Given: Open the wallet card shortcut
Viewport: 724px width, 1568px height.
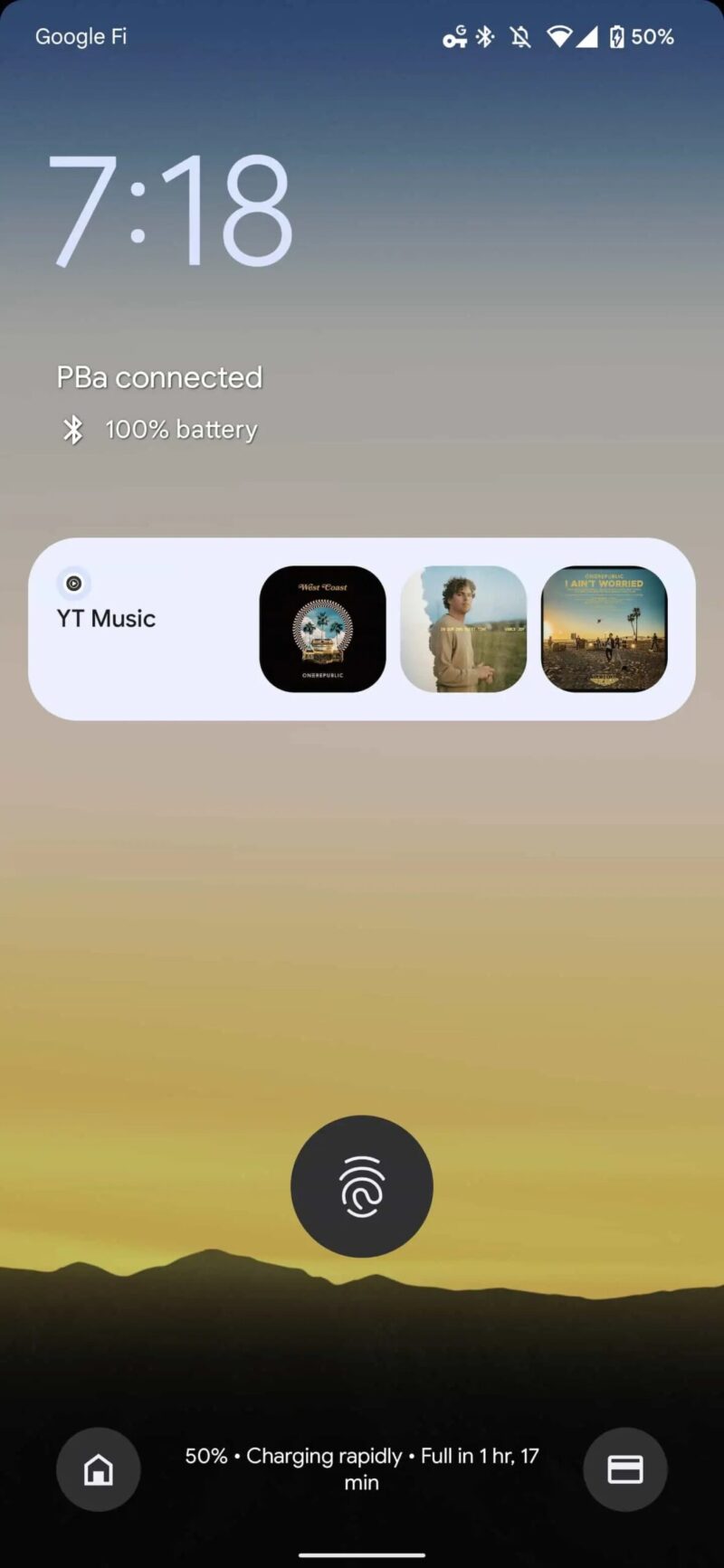Looking at the screenshot, I should 625,1469.
